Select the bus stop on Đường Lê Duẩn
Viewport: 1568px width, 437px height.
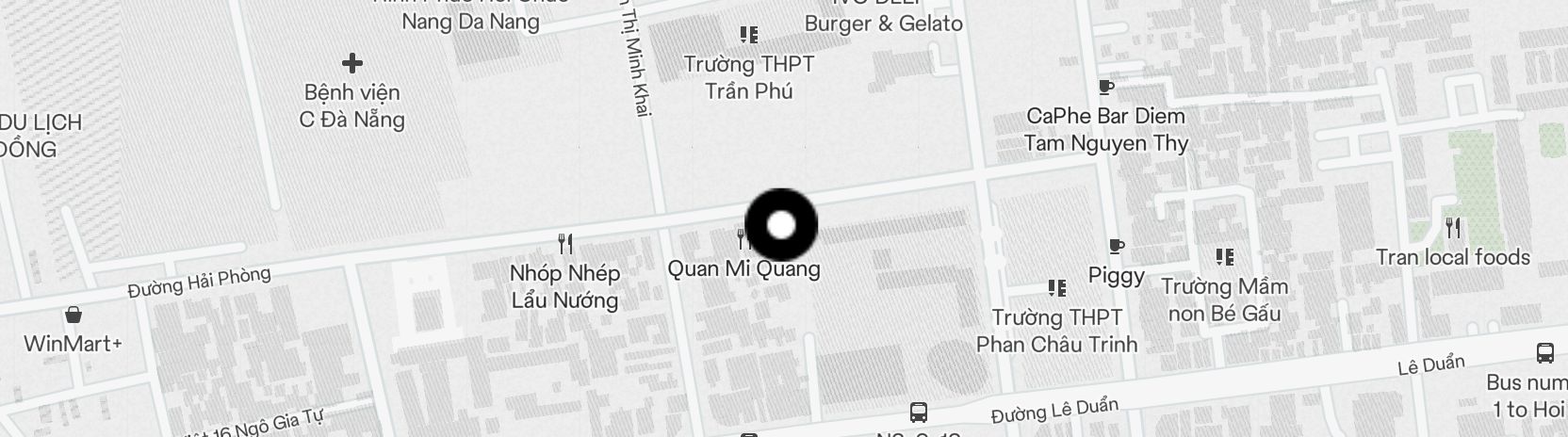pyautogui.click(x=919, y=412)
